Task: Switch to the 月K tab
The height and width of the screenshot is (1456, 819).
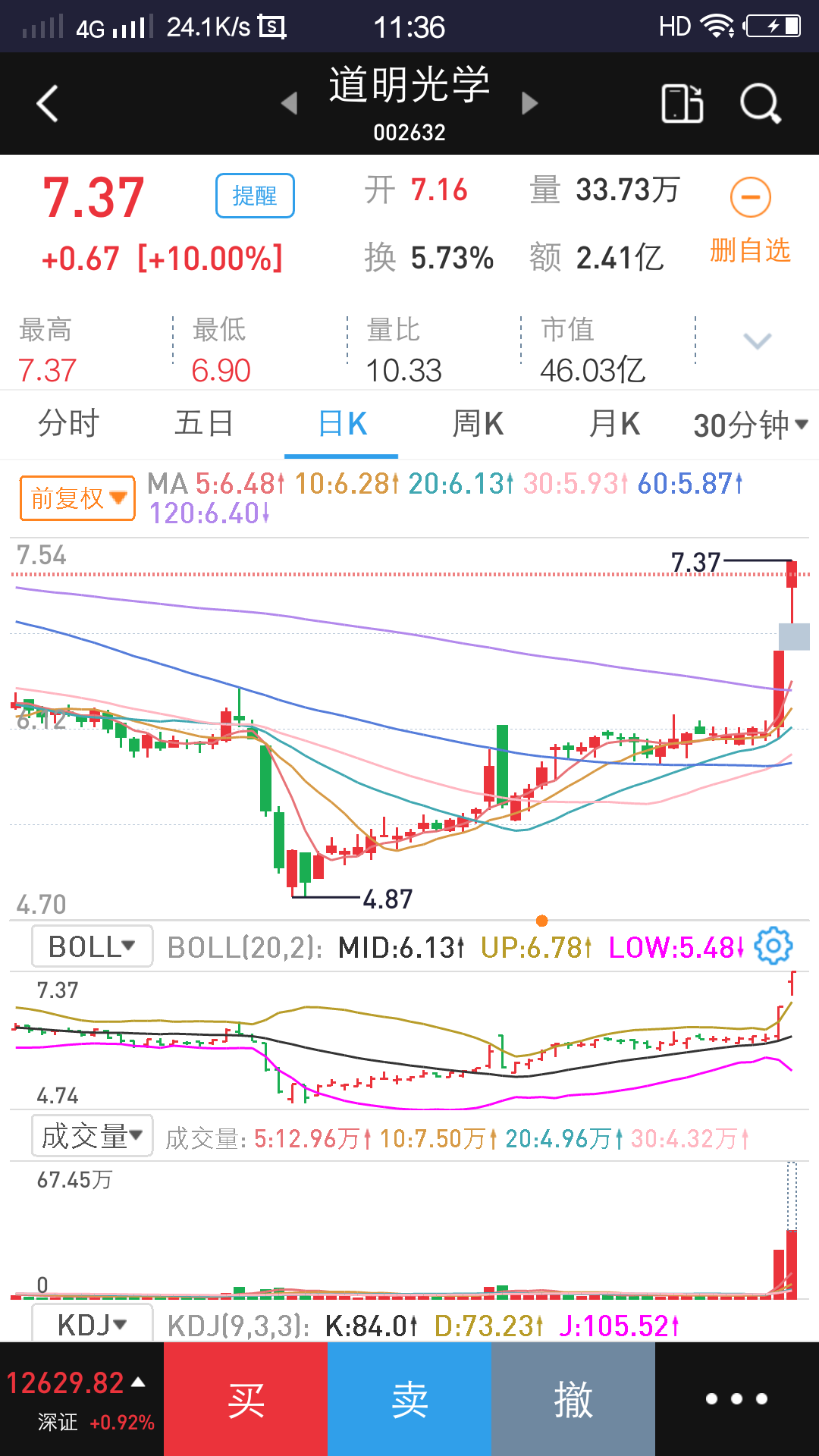Action: 614,423
